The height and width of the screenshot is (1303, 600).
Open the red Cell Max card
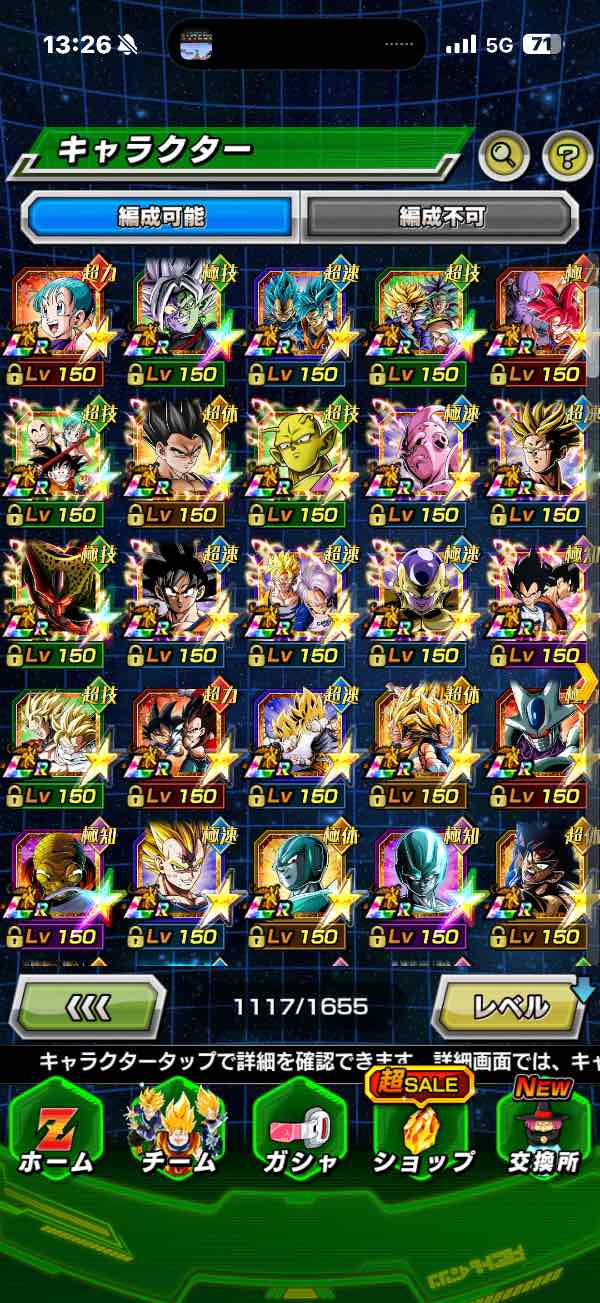tap(57, 598)
